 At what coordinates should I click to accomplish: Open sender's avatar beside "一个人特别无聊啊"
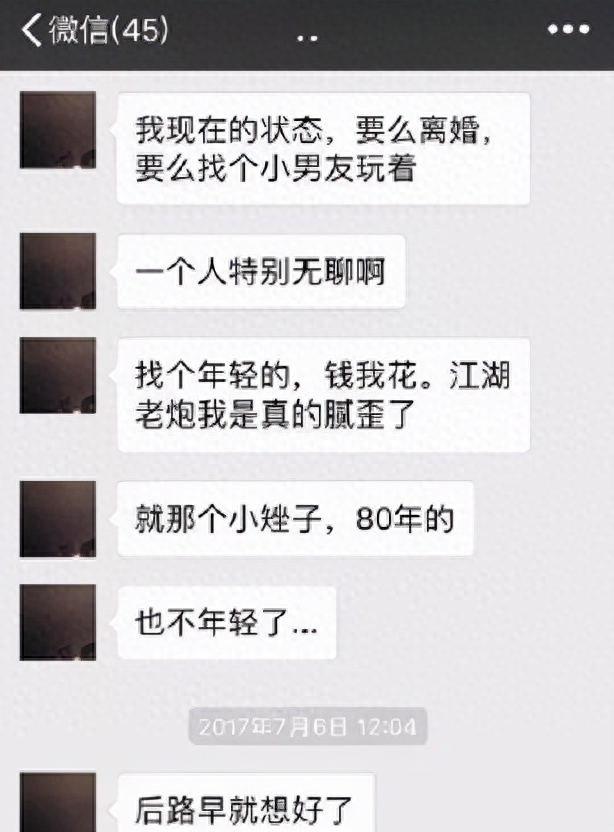coord(58,271)
